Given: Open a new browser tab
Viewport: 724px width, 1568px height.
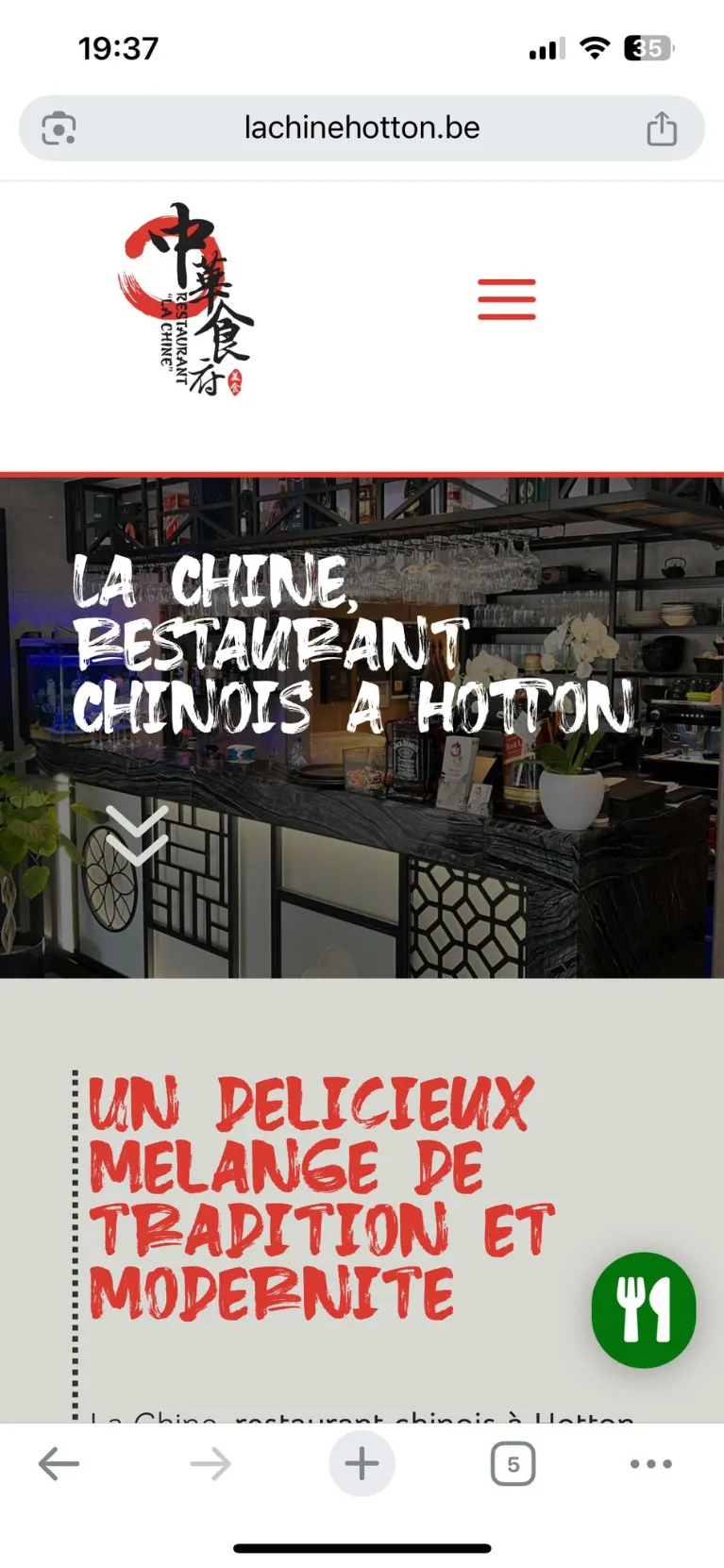Looking at the screenshot, I should [362, 1464].
